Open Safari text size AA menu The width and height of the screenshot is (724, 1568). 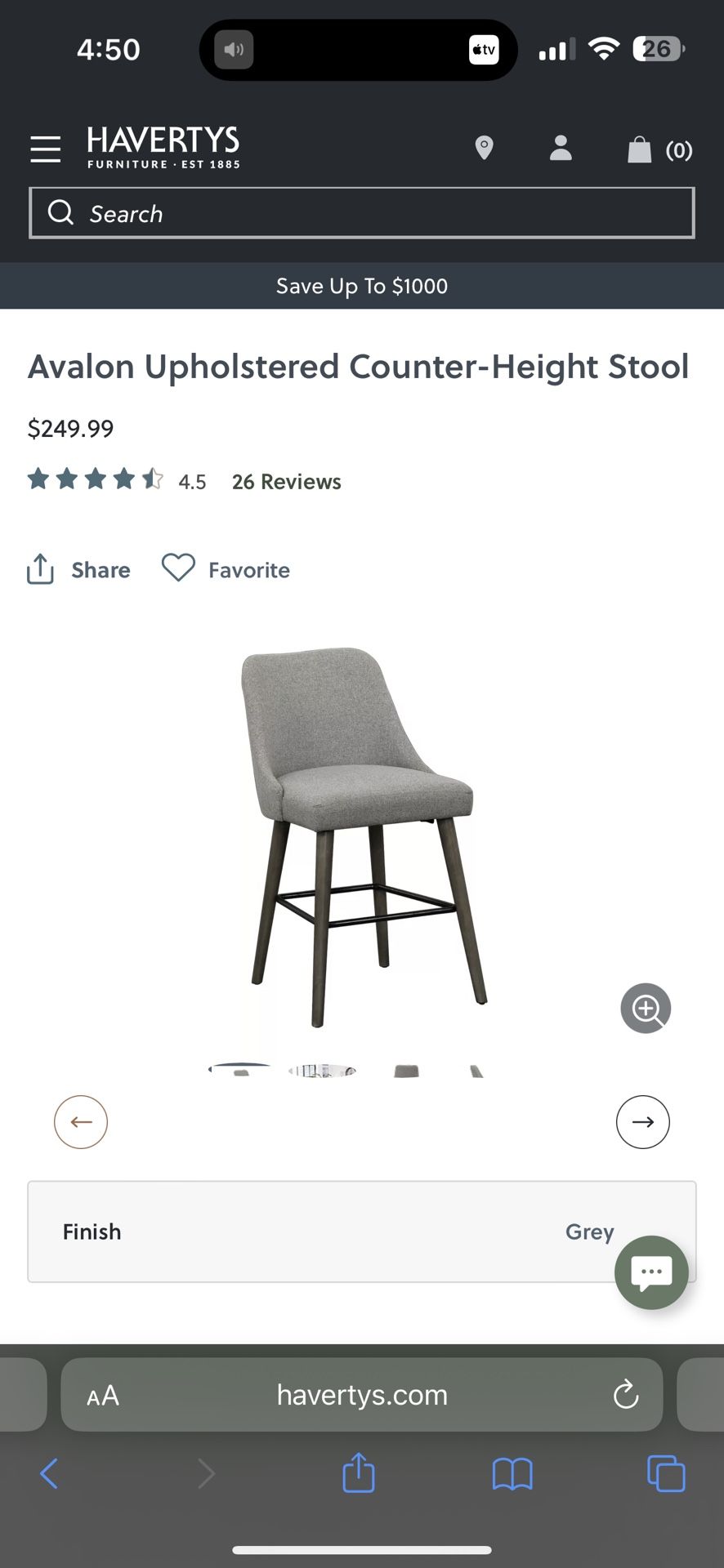pos(103,1395)
